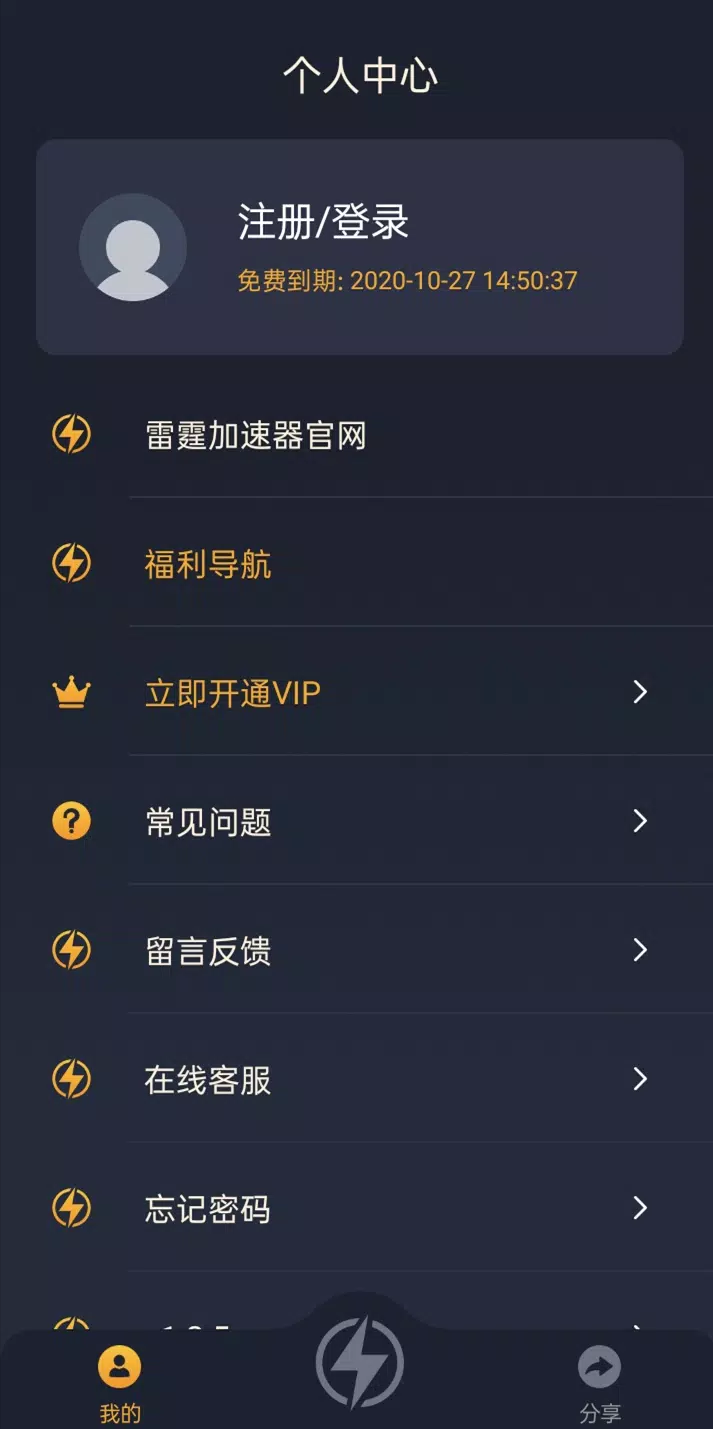Switch to the 我的 tab
This screenshot has width=713, height=1429.
click(x=120, y=1381)
